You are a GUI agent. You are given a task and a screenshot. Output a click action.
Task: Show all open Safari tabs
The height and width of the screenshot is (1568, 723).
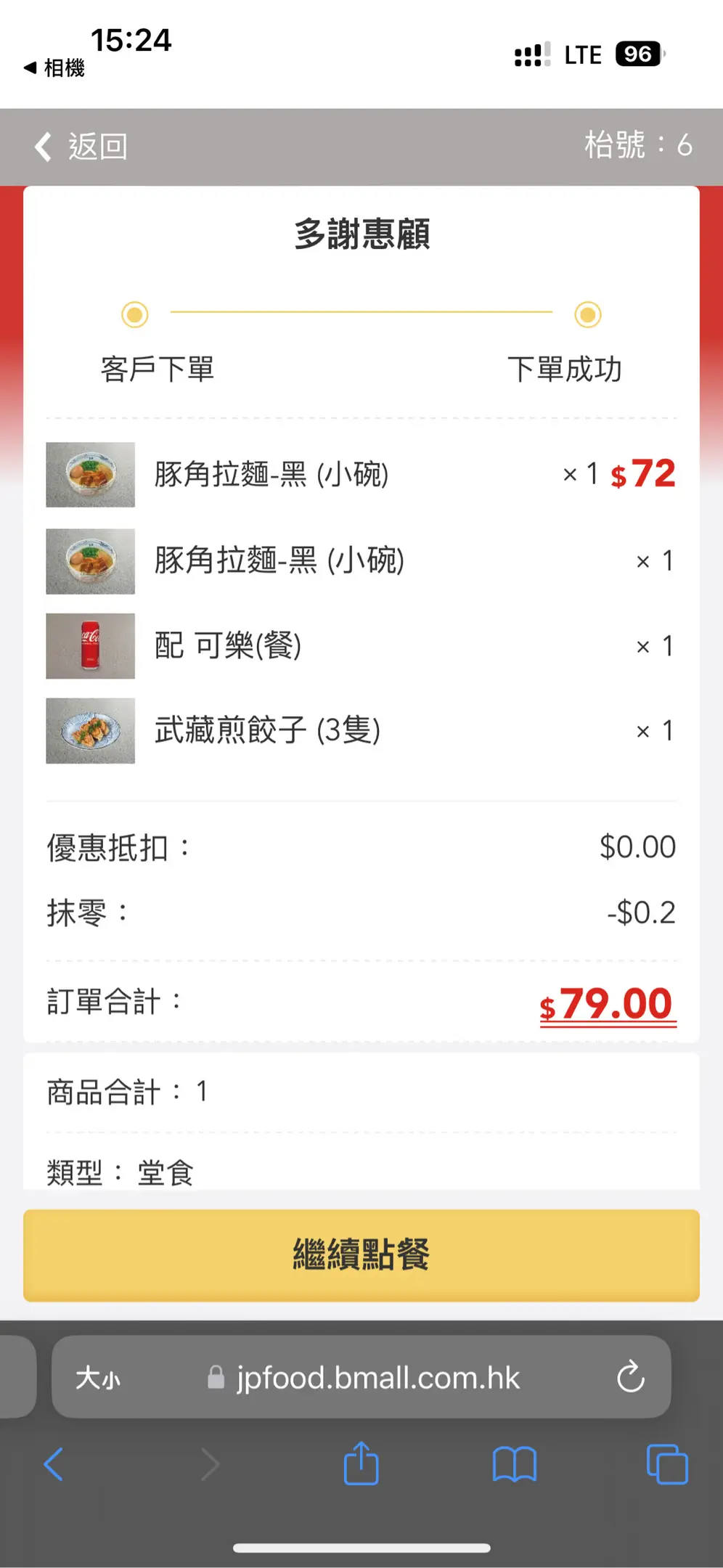pyautogui.click(x=666, y=1464)
